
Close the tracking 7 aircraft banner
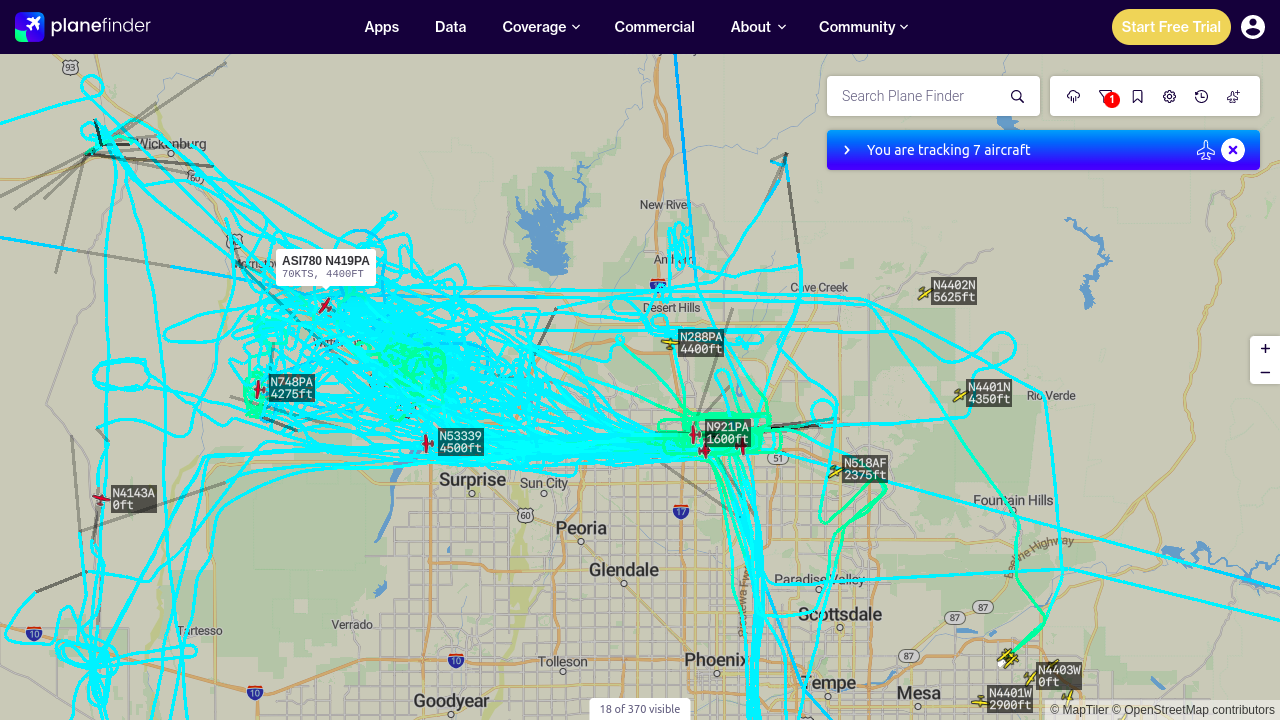tap(1233, 150)
